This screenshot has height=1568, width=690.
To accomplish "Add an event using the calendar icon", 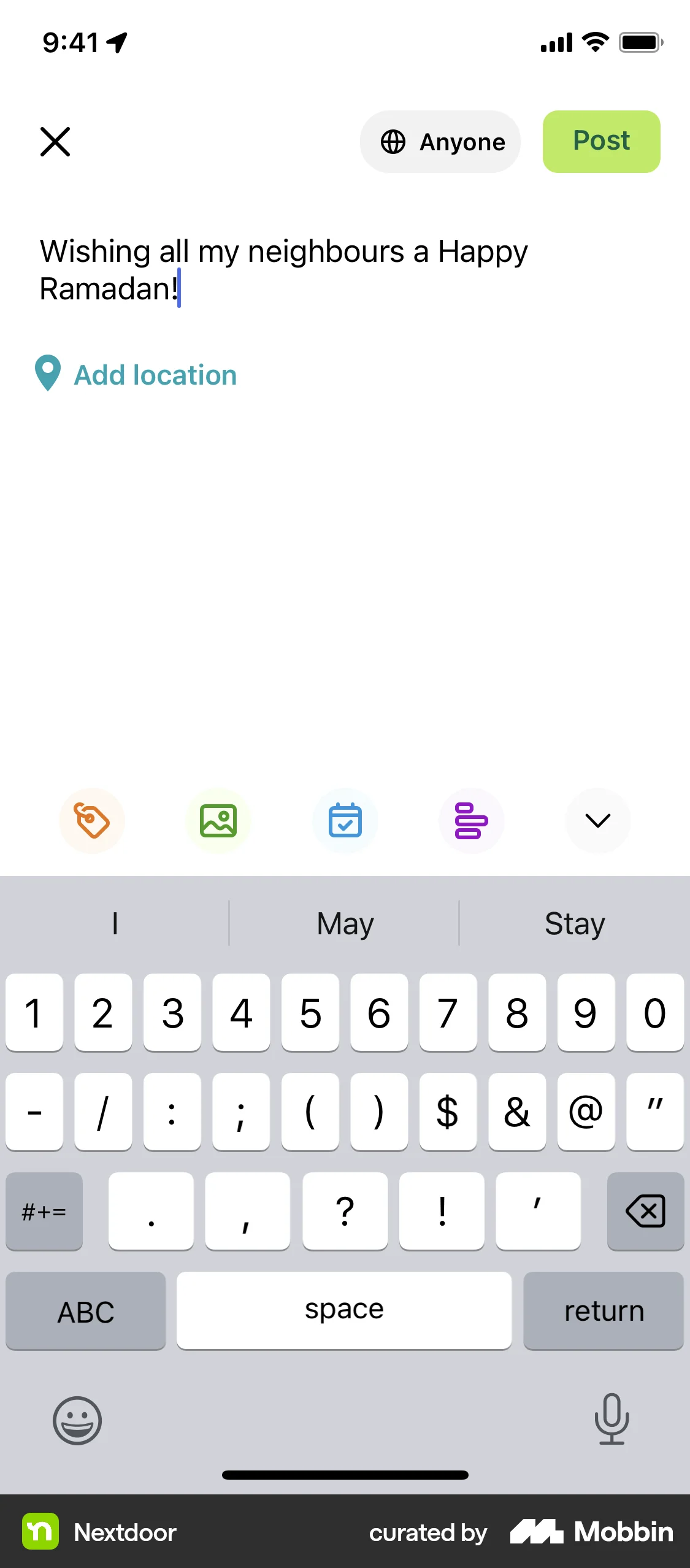I will pos(345,821).
